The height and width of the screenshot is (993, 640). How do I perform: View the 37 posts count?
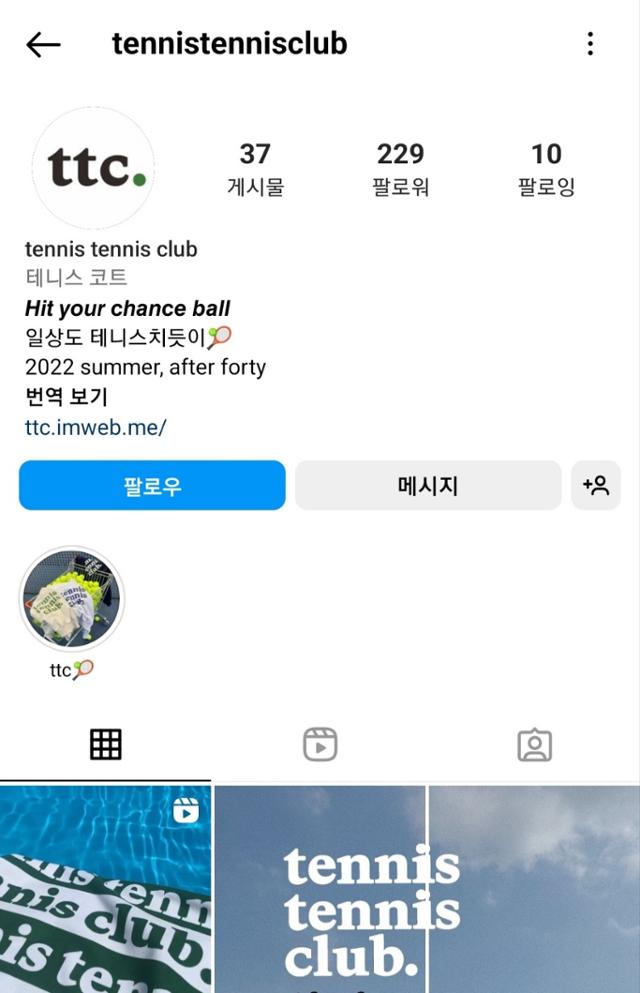(x=255, y=168)
